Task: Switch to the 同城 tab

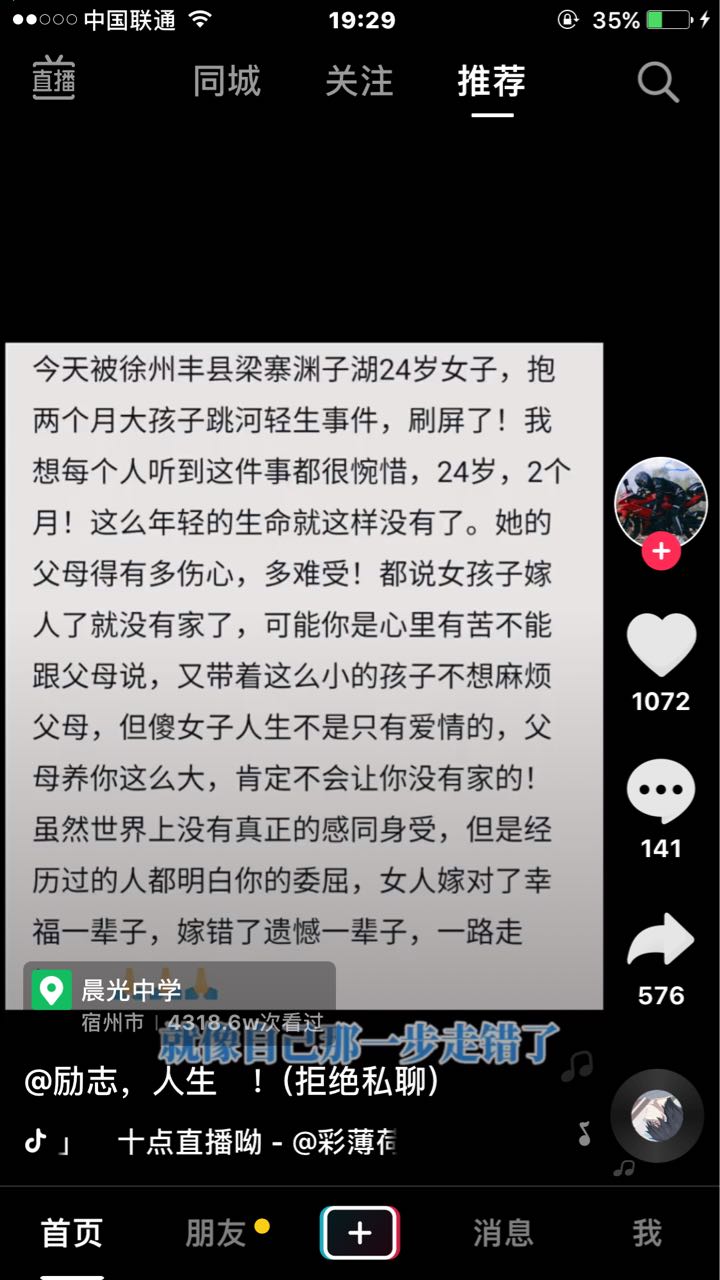Action: click(227, 82)
